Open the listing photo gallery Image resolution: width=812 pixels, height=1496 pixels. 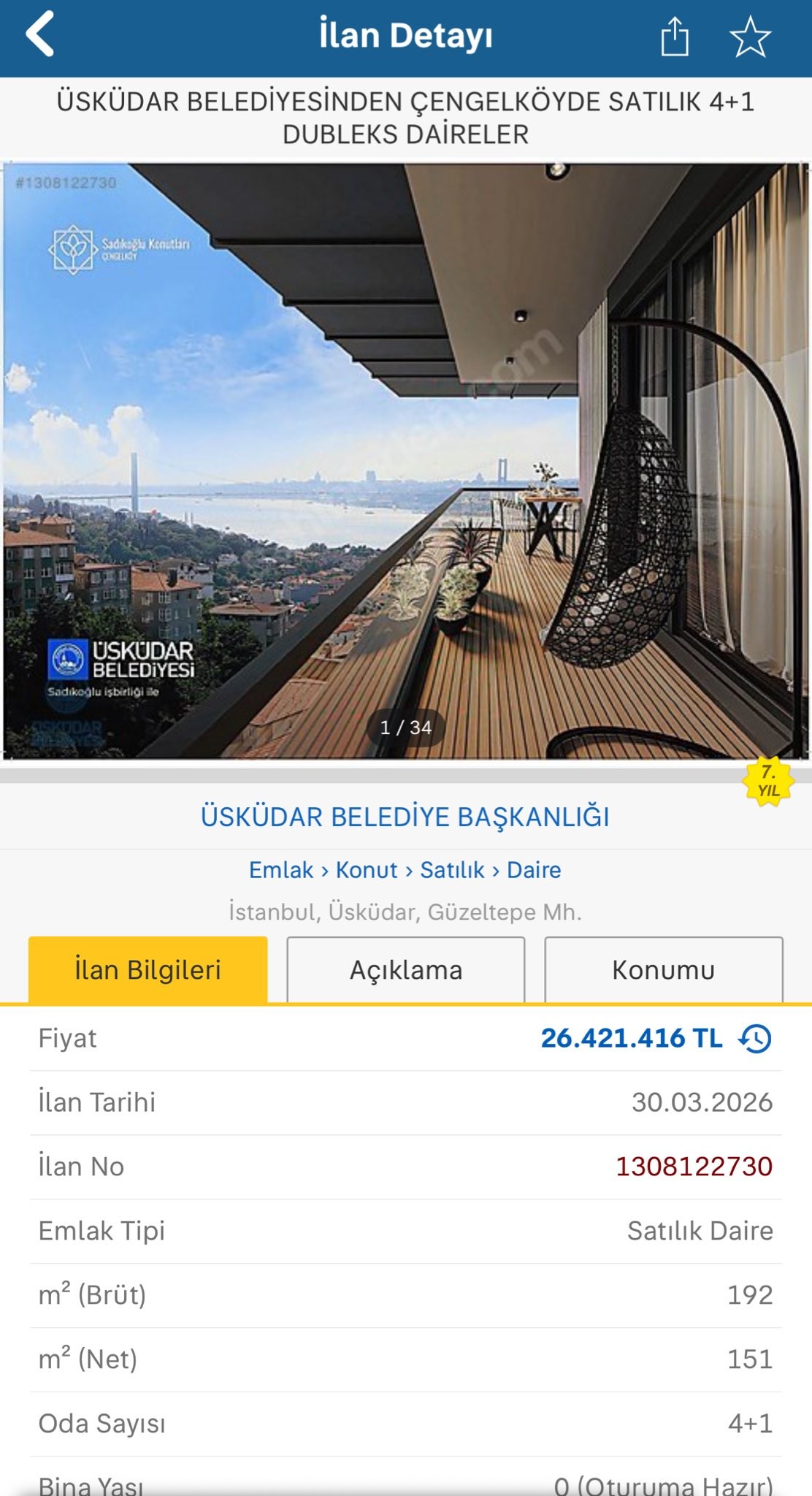click(x=406, y=460)
